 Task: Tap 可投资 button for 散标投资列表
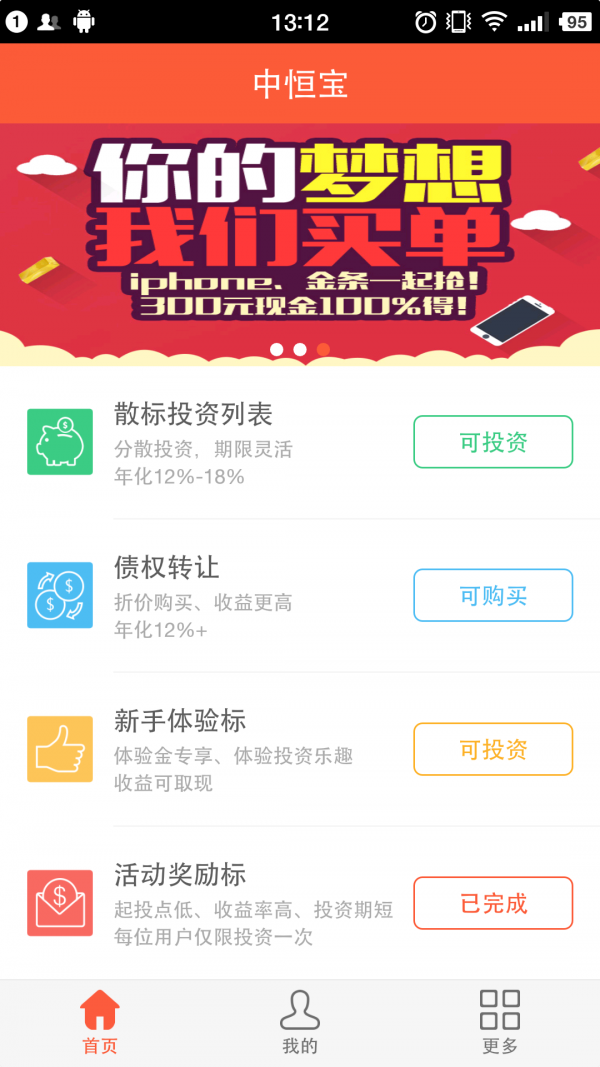[x=493, y=442]
